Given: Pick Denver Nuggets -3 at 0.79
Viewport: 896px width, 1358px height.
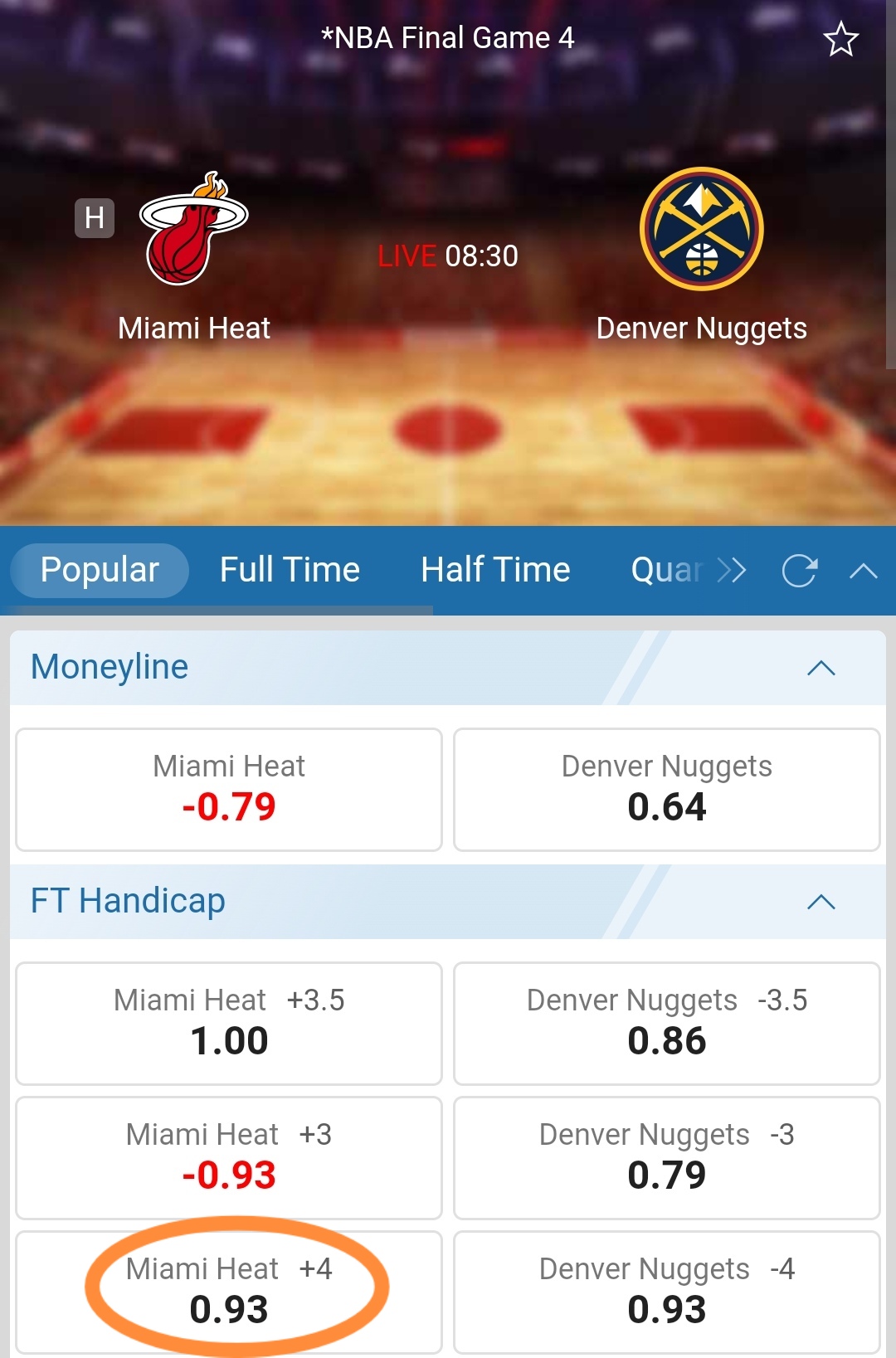Looking at the screenshot, I should (x=666, y=1157).
